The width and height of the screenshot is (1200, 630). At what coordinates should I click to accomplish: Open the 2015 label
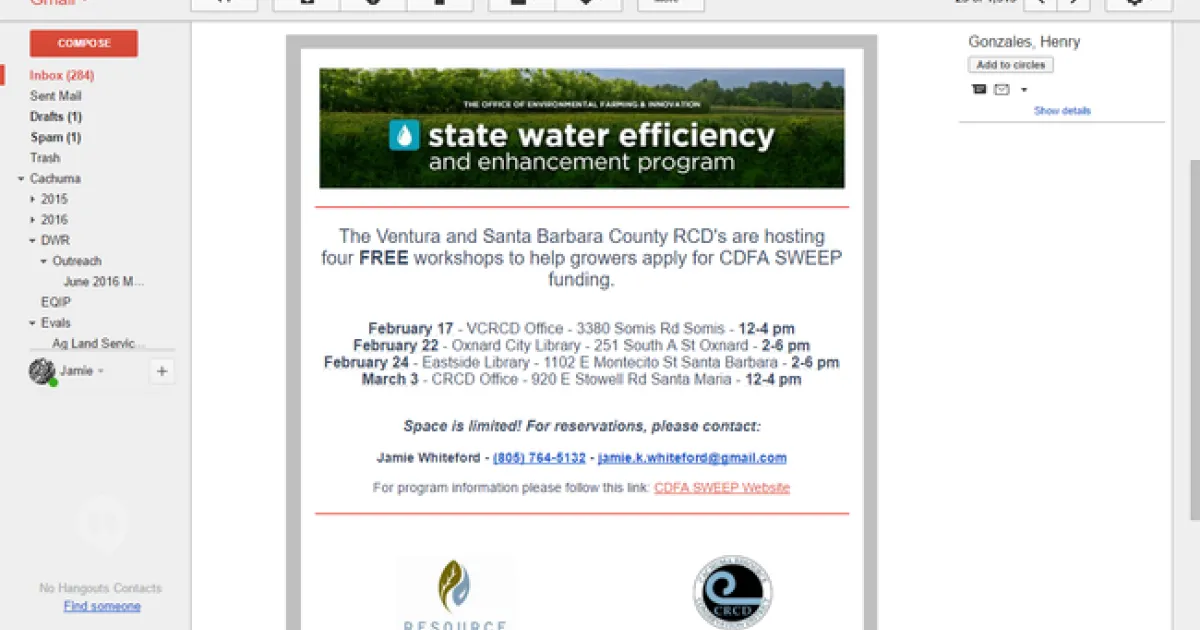pos(54,199)
